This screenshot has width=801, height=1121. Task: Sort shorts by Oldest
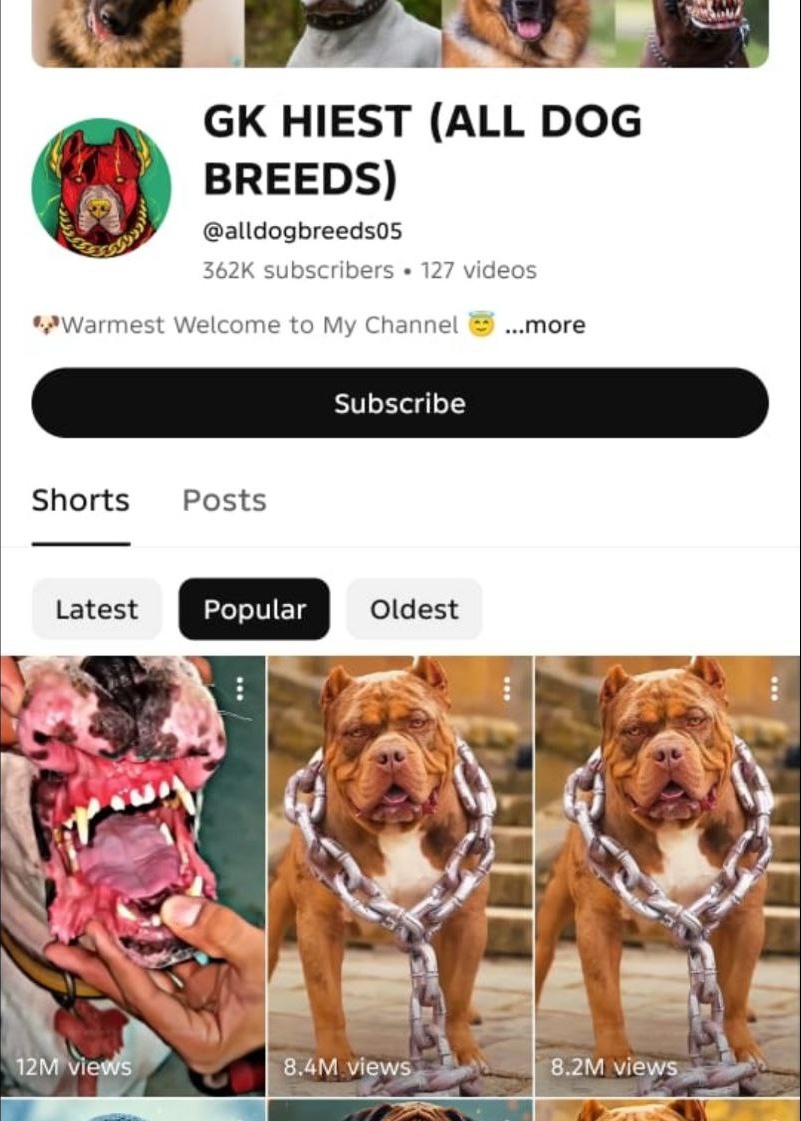click(414, 609)
